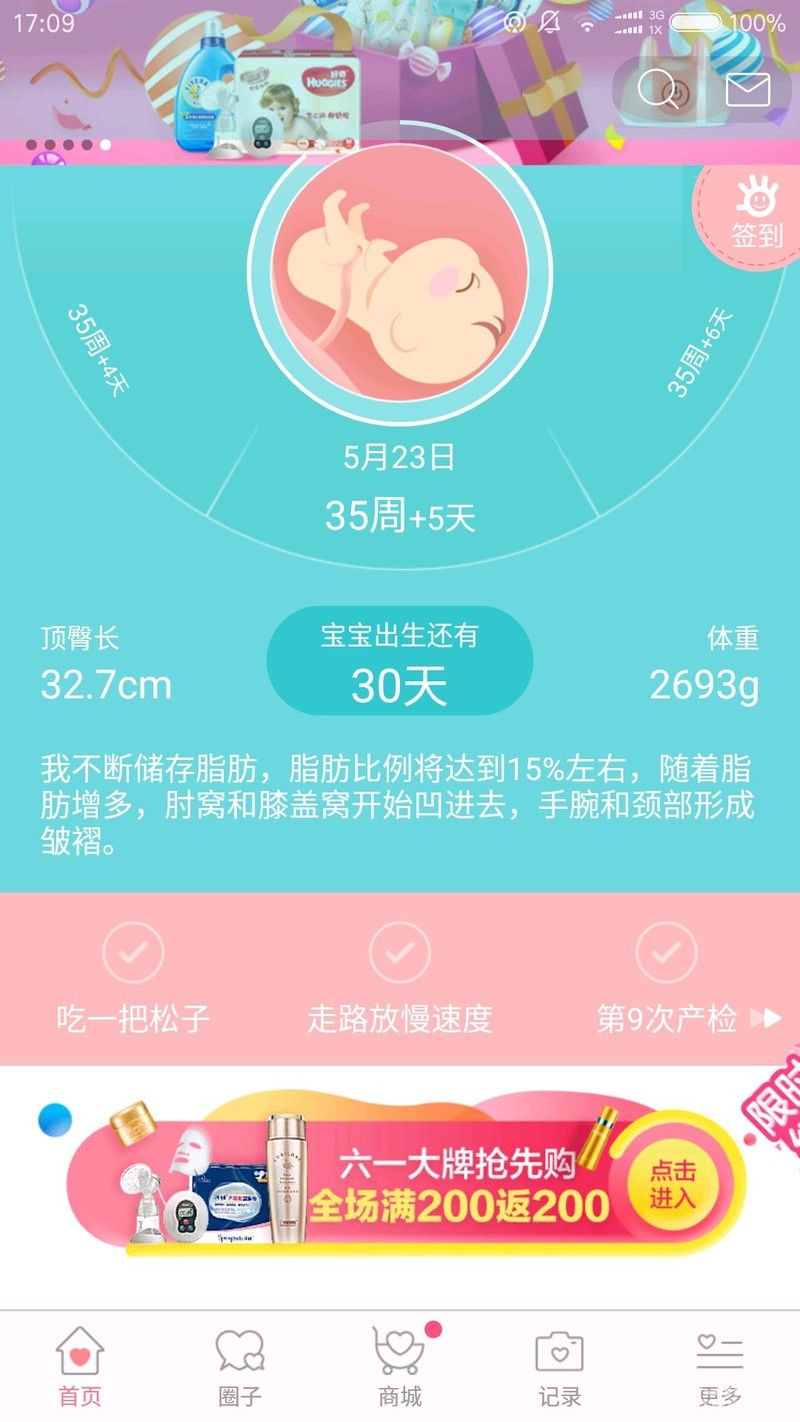Select the previous day 35周+4天
Viewport: 800px width, 1422px height.
pyautogui.click(x=98, y=350)
